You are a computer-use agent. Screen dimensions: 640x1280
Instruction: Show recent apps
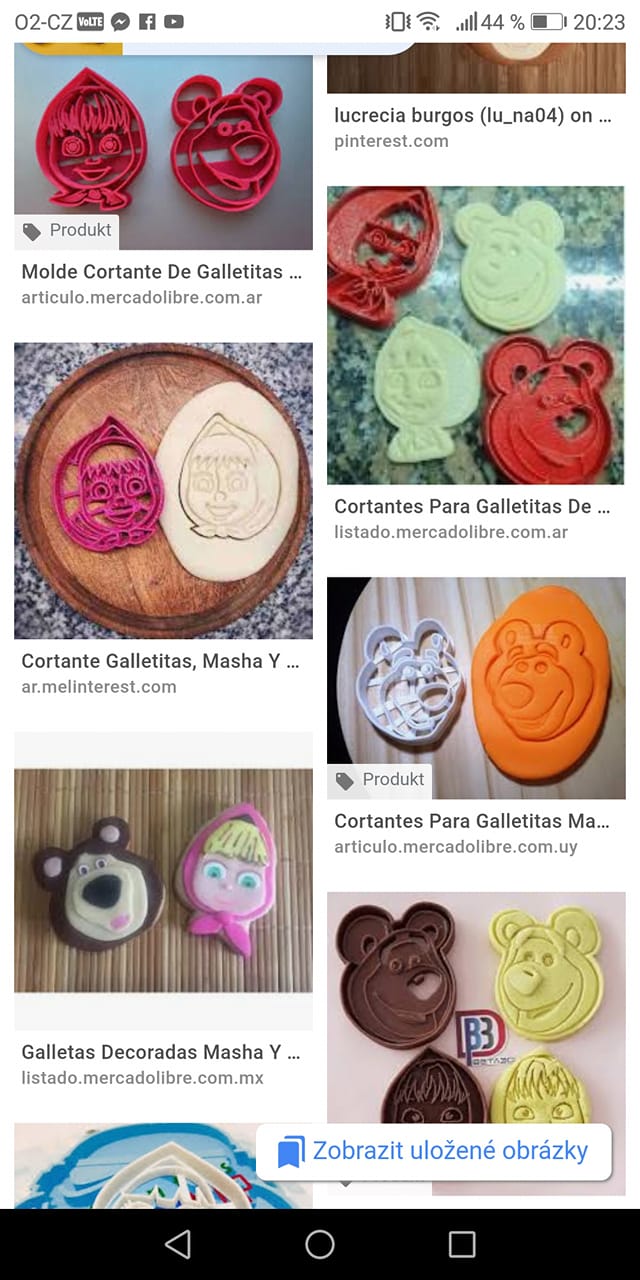tap(462, 1244)
